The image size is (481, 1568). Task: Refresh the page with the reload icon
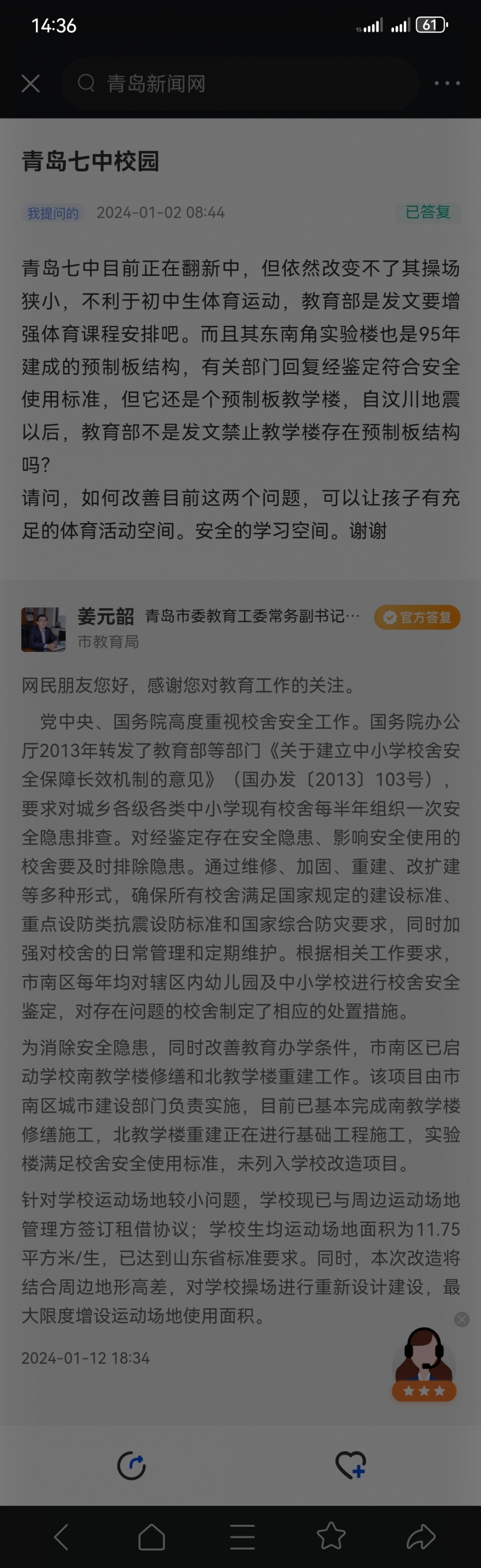click(131, 1465)
